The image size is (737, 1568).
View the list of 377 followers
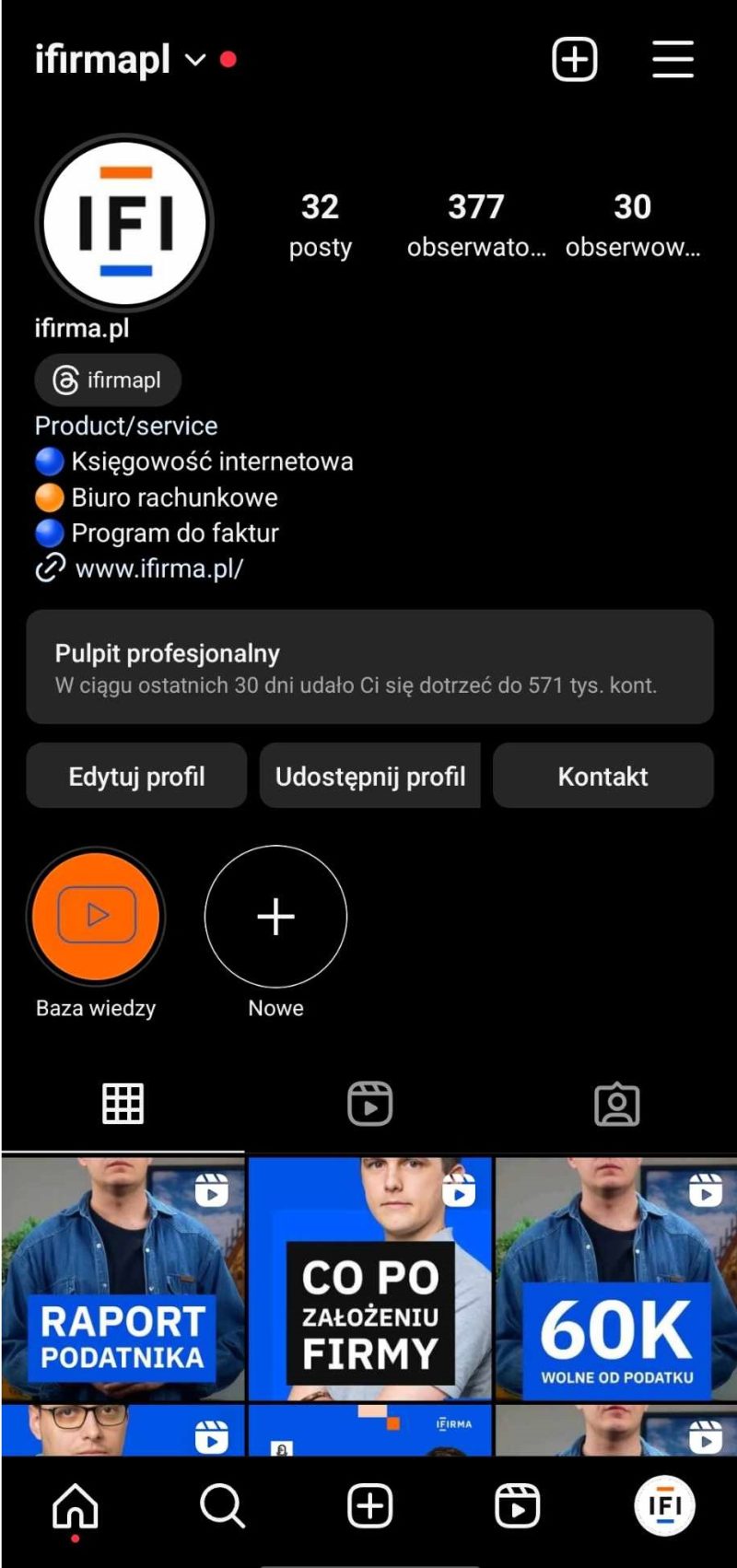475,224
